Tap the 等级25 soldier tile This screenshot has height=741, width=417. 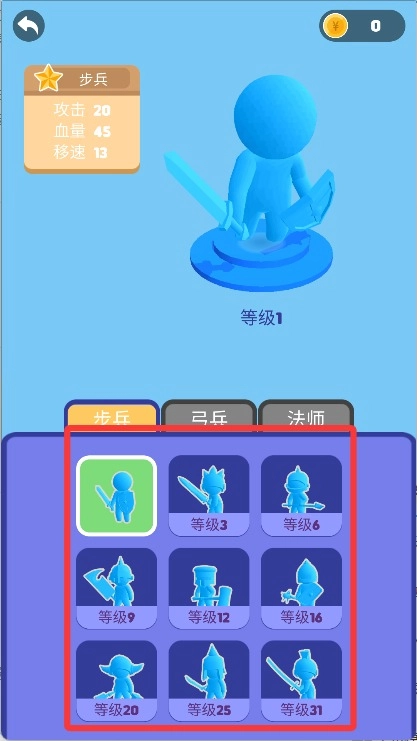pyautogui.click(x=209, y=681)
